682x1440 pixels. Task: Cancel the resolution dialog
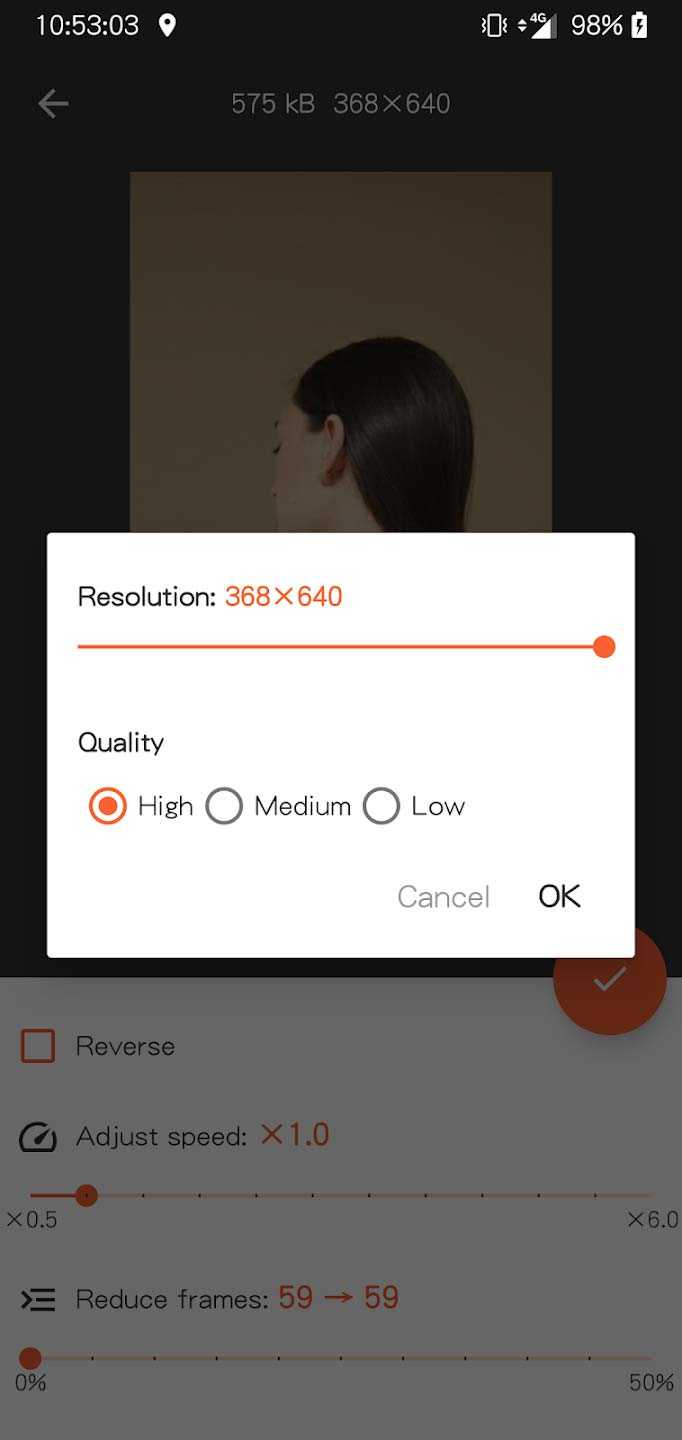(x=443, y=896)
